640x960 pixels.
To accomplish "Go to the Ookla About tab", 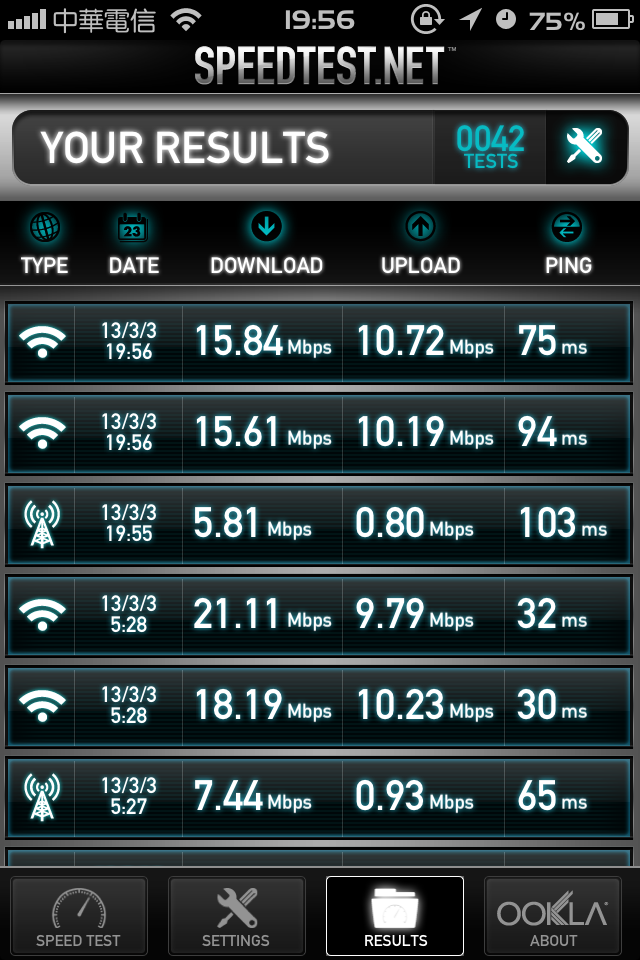I will pyautogui.click(x=553, y=915).
